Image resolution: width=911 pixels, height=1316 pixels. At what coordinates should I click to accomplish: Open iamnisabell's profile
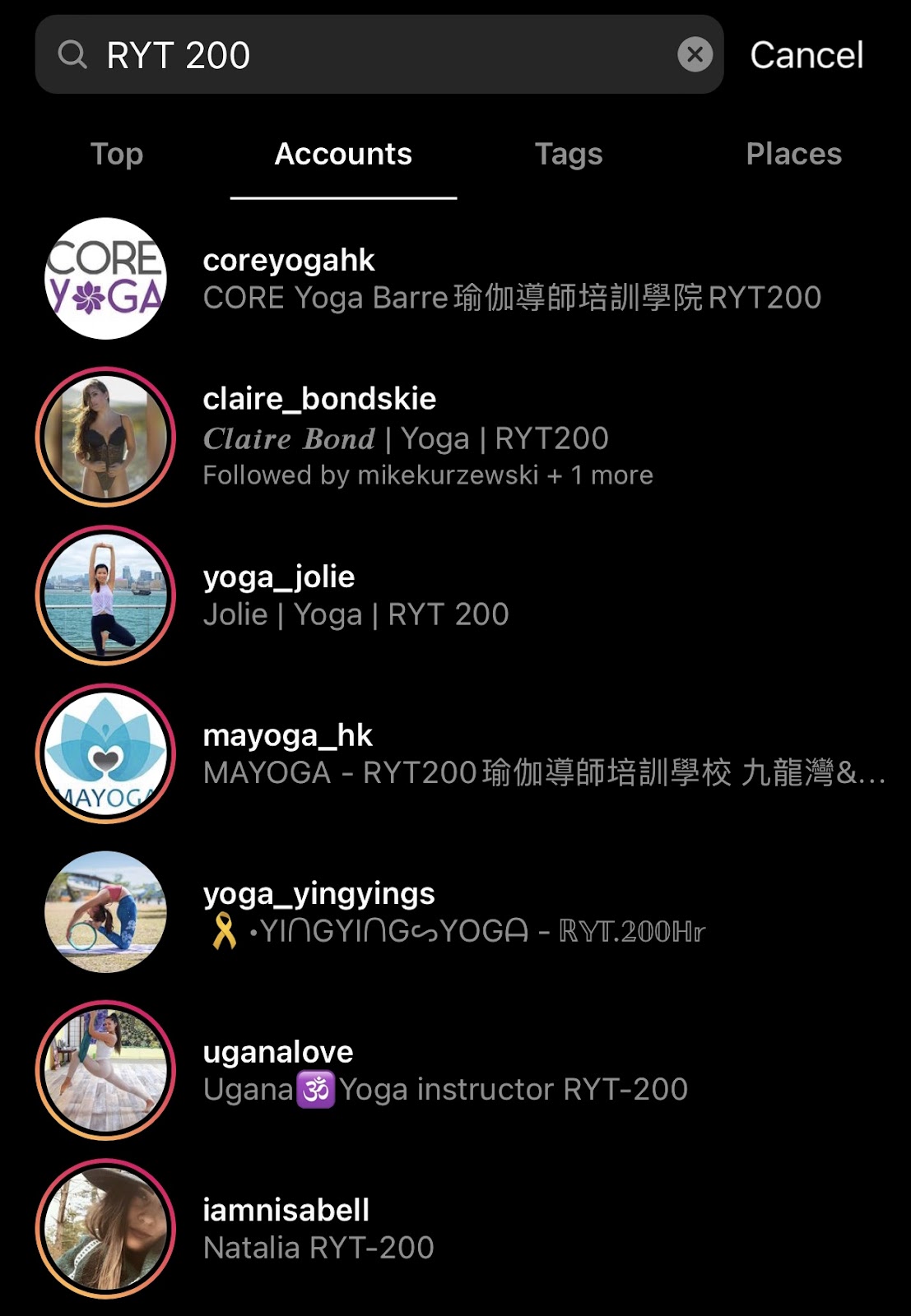[x=286, y=1211]
